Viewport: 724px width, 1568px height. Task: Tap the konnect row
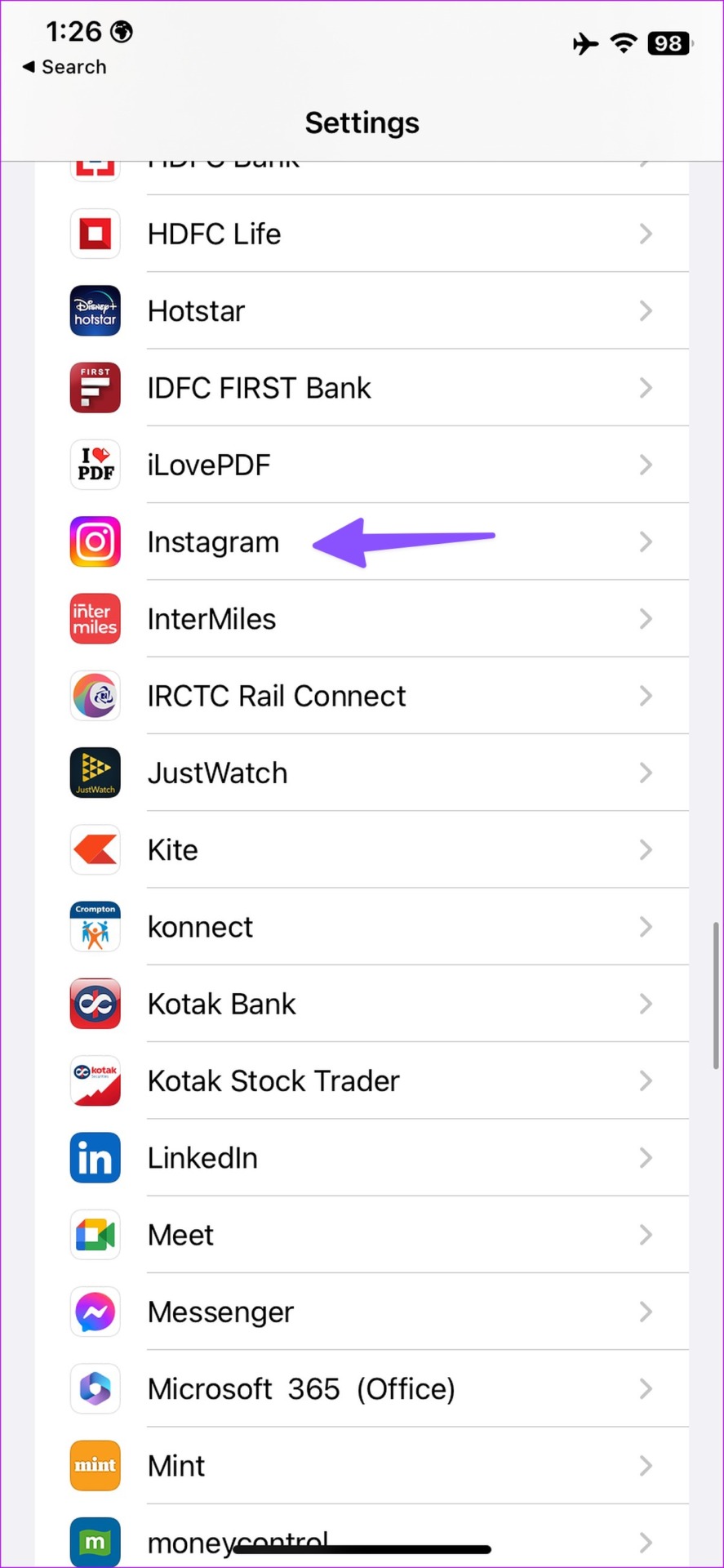tap(362, 926)
